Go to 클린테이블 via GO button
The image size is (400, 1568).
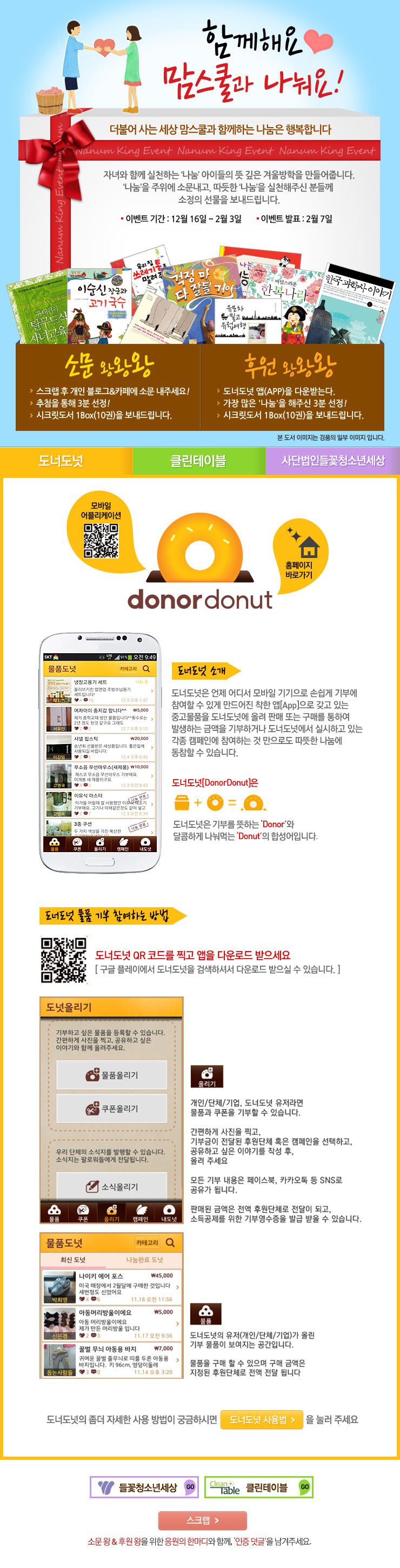point(304,1486)
